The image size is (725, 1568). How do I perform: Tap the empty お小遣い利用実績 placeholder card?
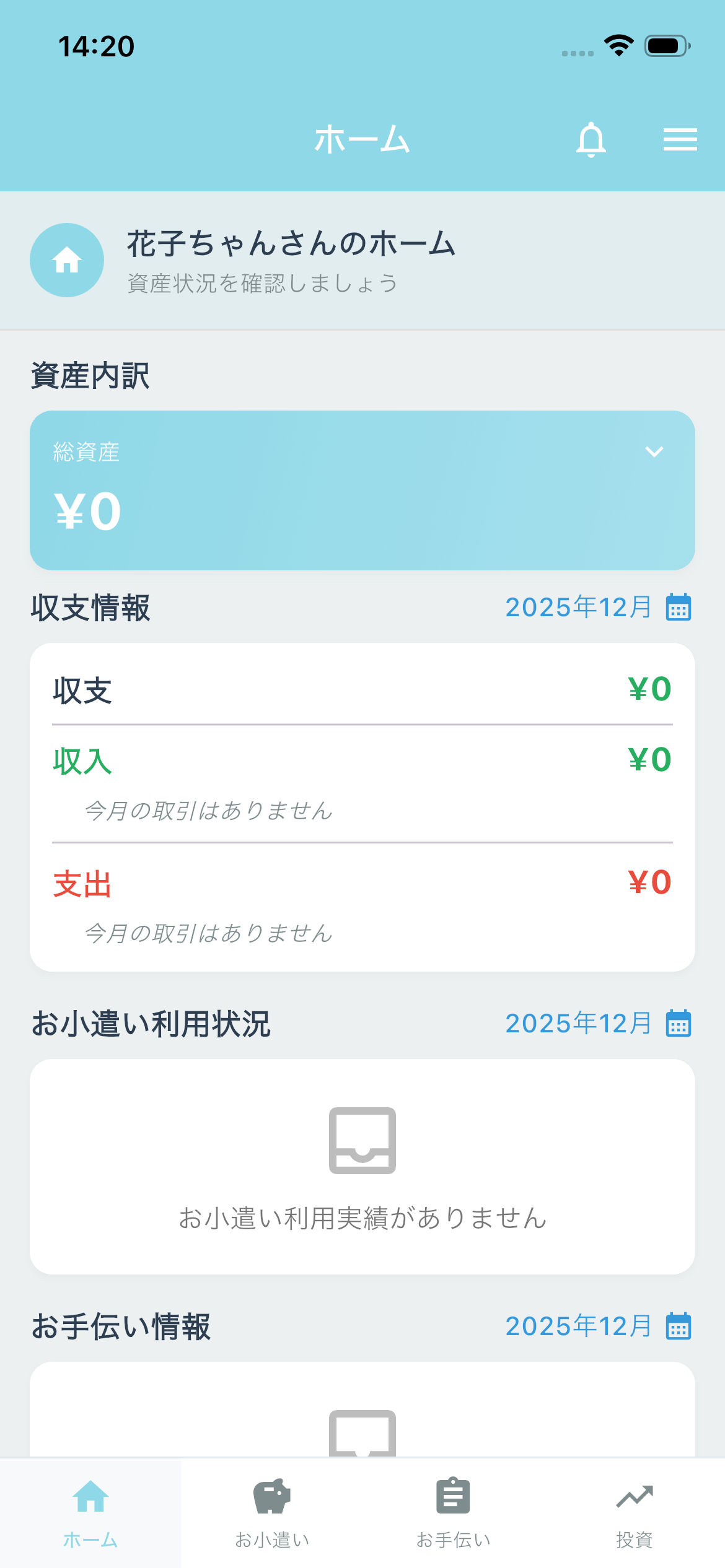tap(362, 1164)
